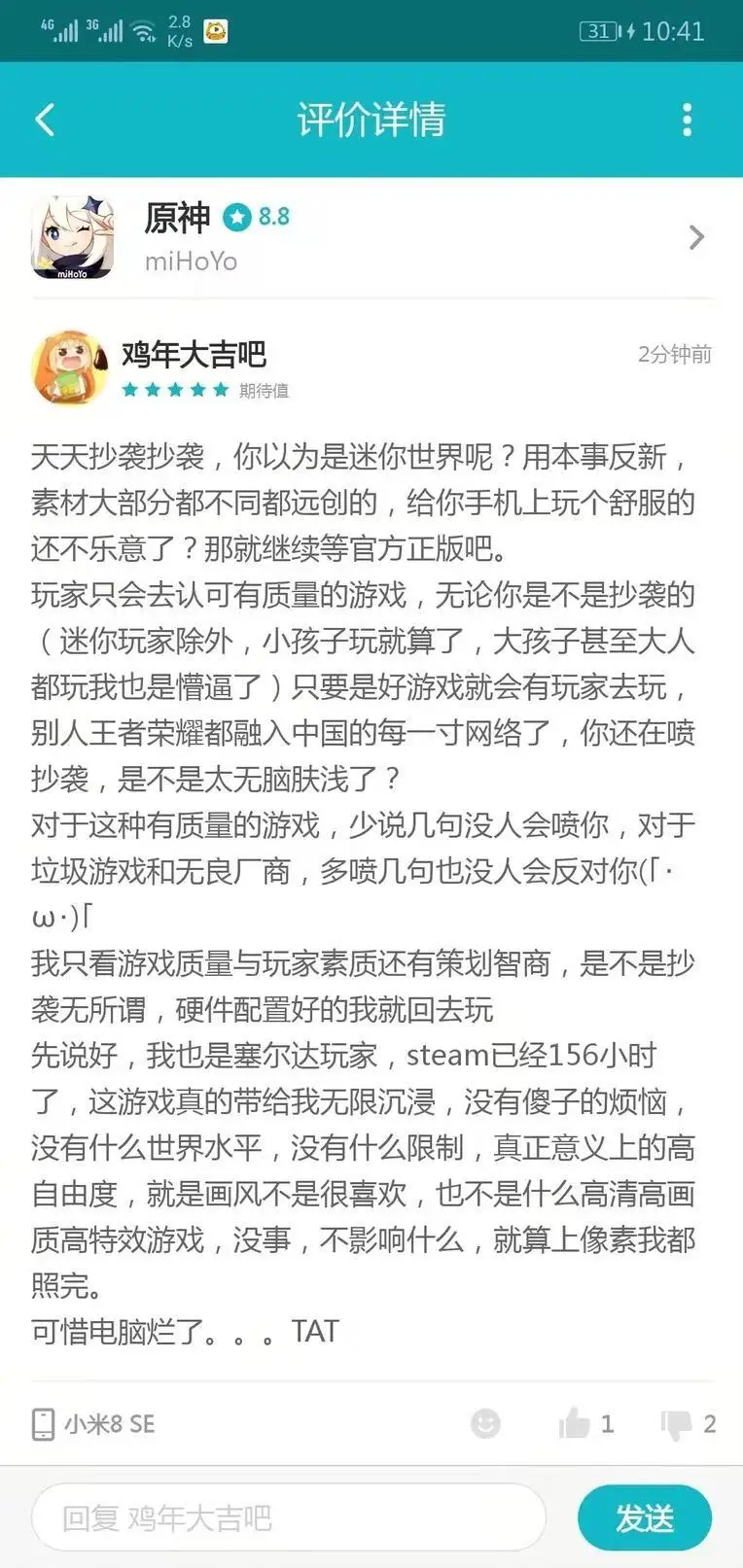The width and height of the screenshot is (743, 1568).
Task: Tap the 发送 send button
Action: (x=645, y=1517)
